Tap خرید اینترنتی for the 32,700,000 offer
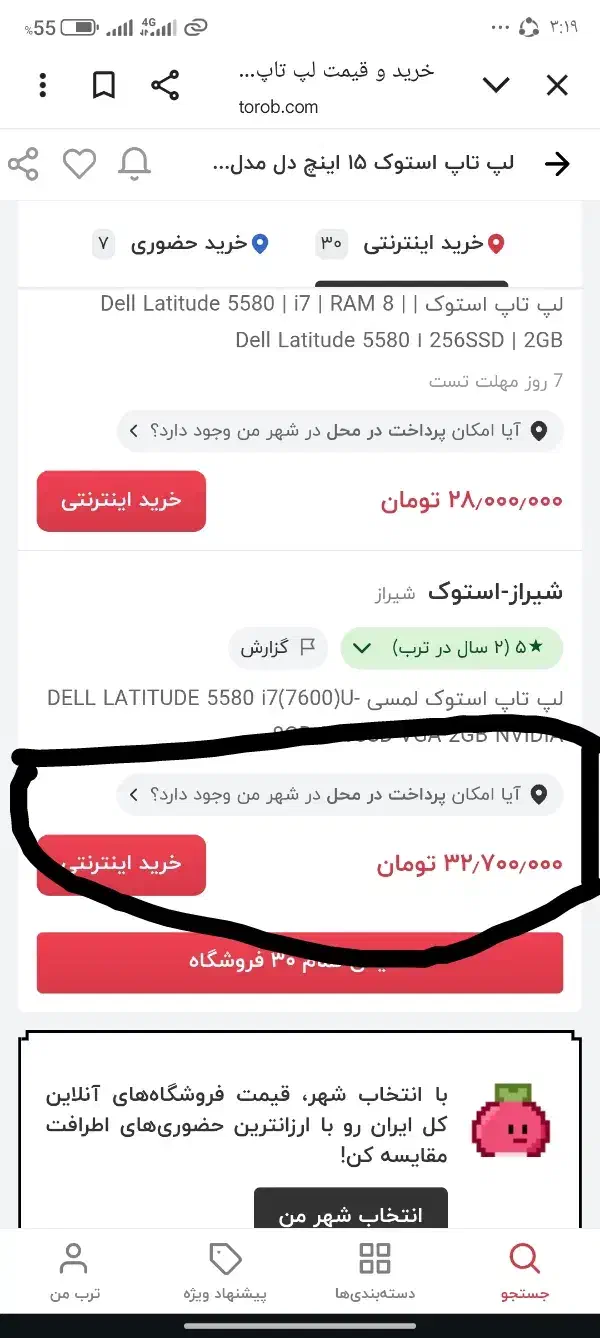The image size is (600, 1338). pyautogui.click(x=121, y=864)
